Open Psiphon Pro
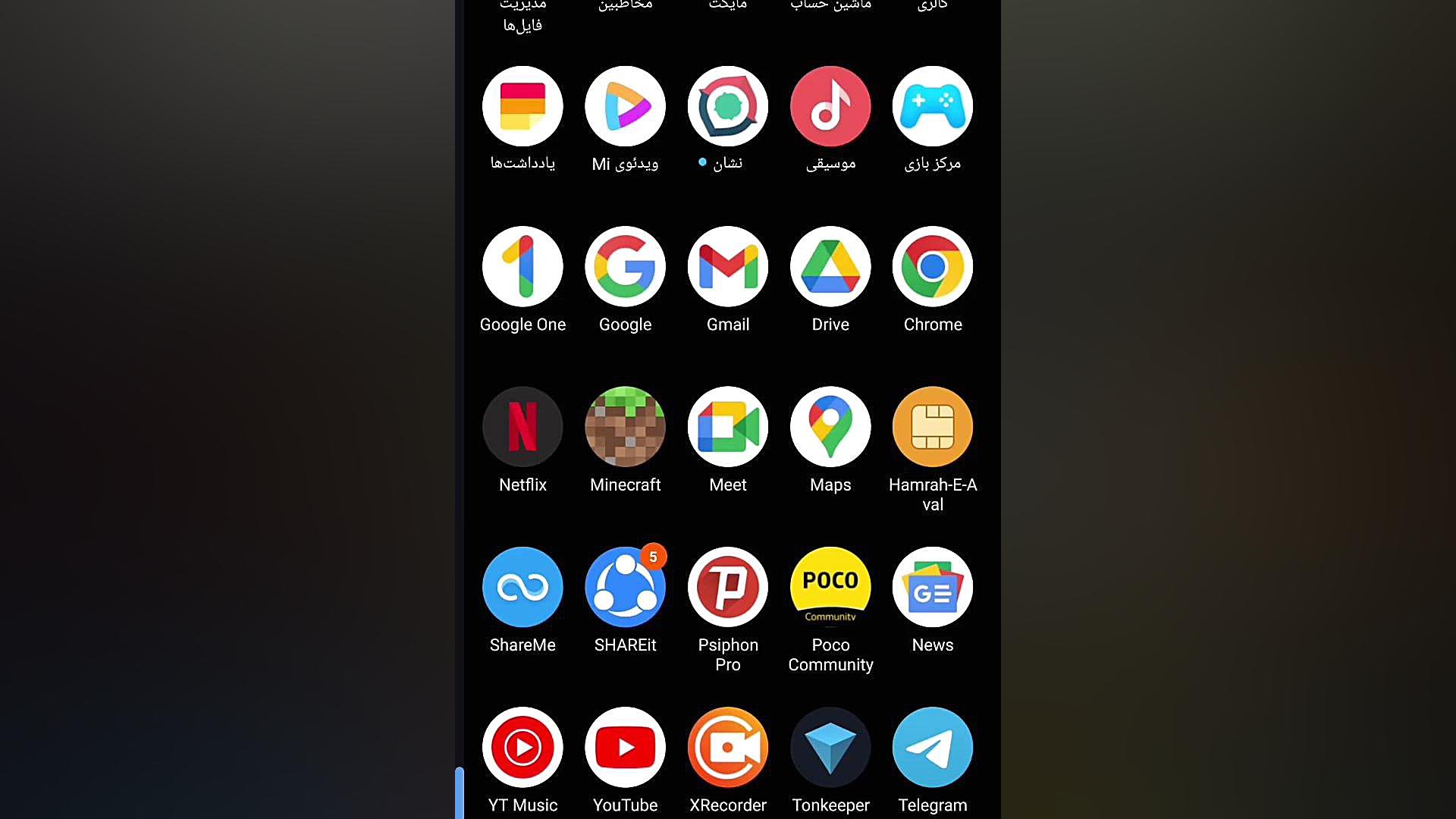This screenshot has width=1456, height=819. 727,587
